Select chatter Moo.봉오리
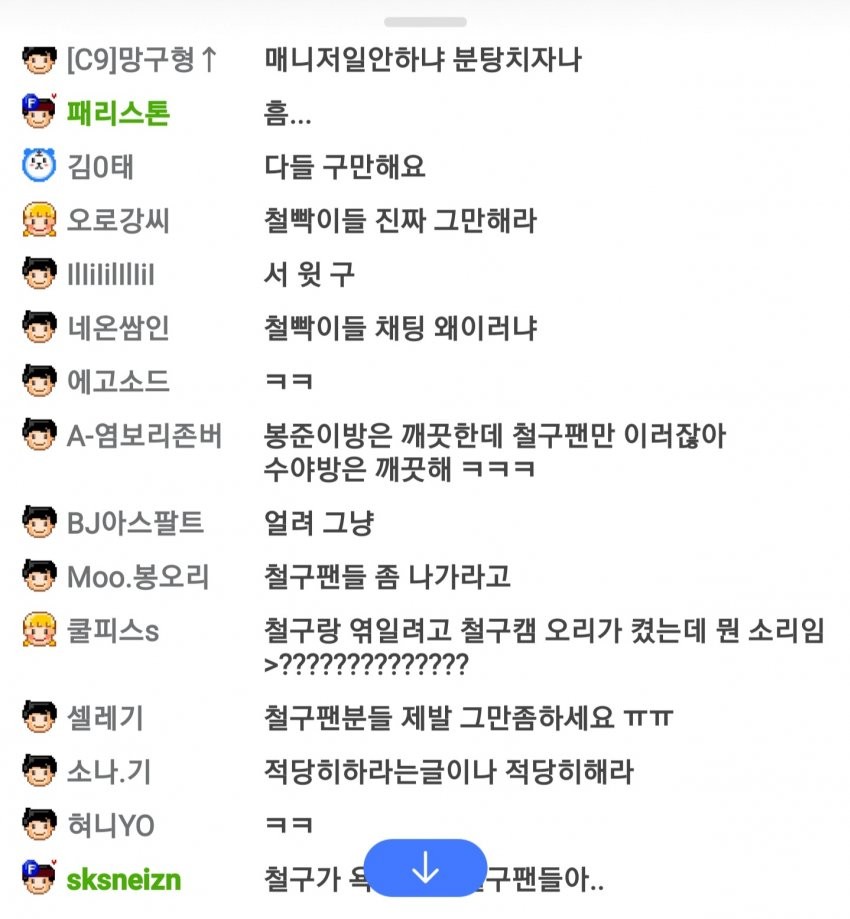Viewport: 850px width, 919px height. pos(138,576)
